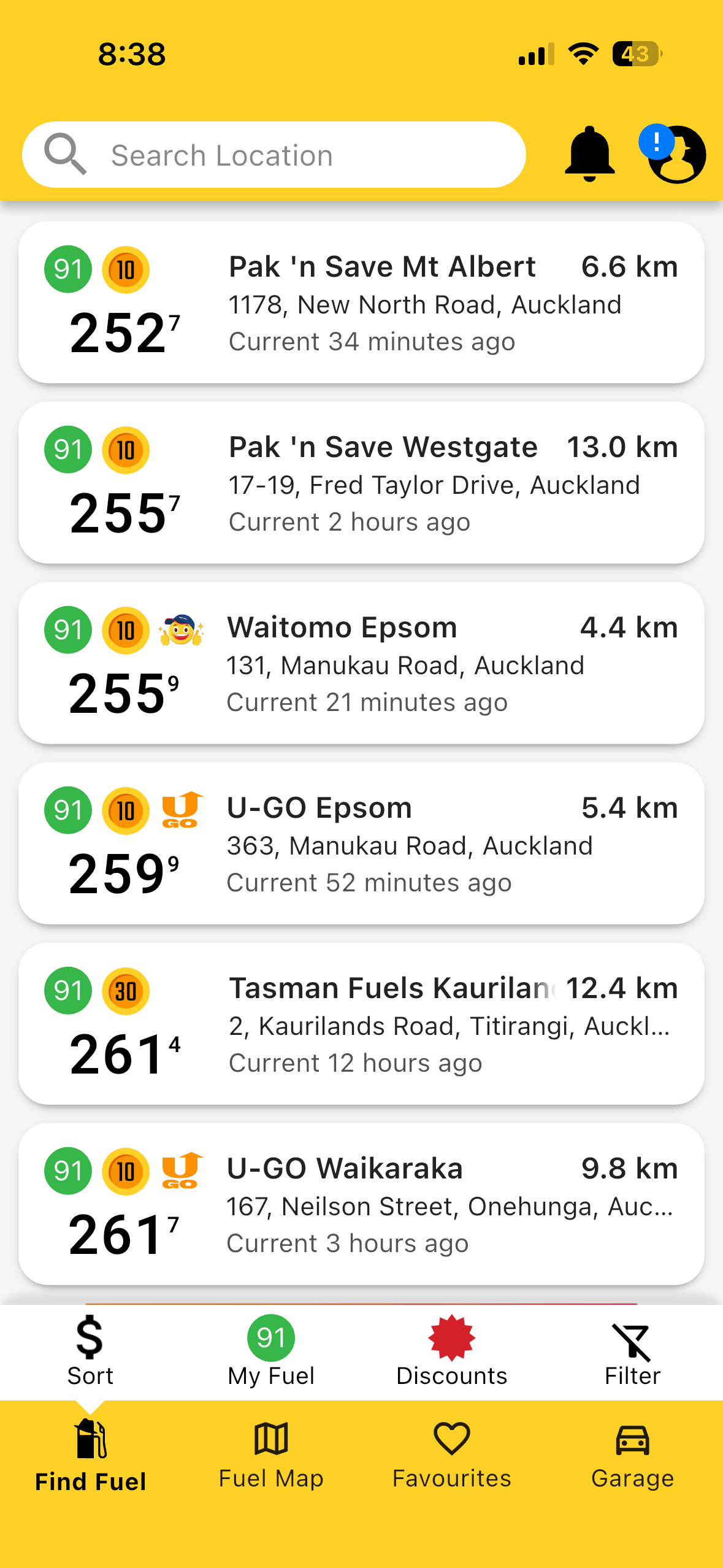The height and width of the screenshot is (1568, 723).
Task: Open U-GO Epsom station card
Action: (361, 844)
